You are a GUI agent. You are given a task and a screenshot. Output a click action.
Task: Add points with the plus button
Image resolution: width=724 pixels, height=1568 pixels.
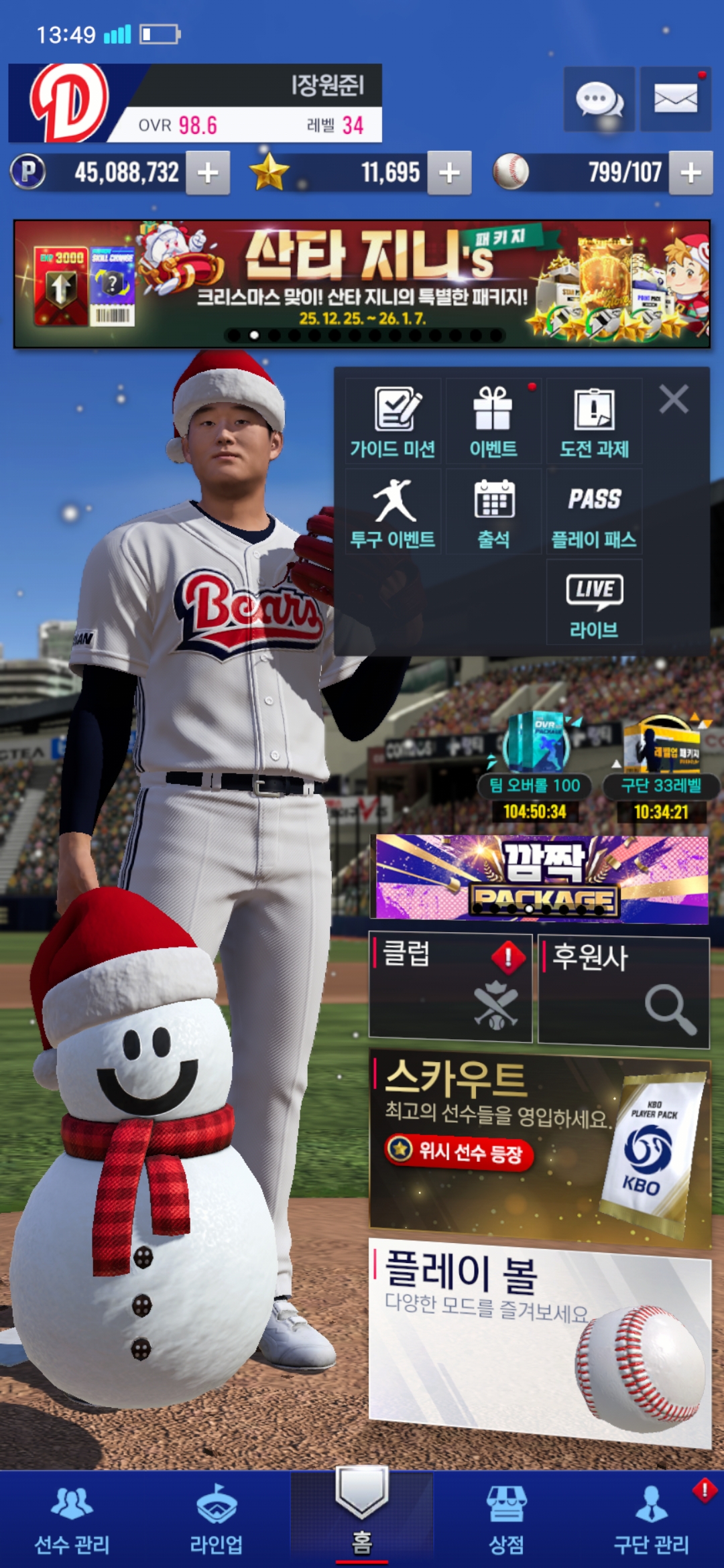[x=208, y=173]
